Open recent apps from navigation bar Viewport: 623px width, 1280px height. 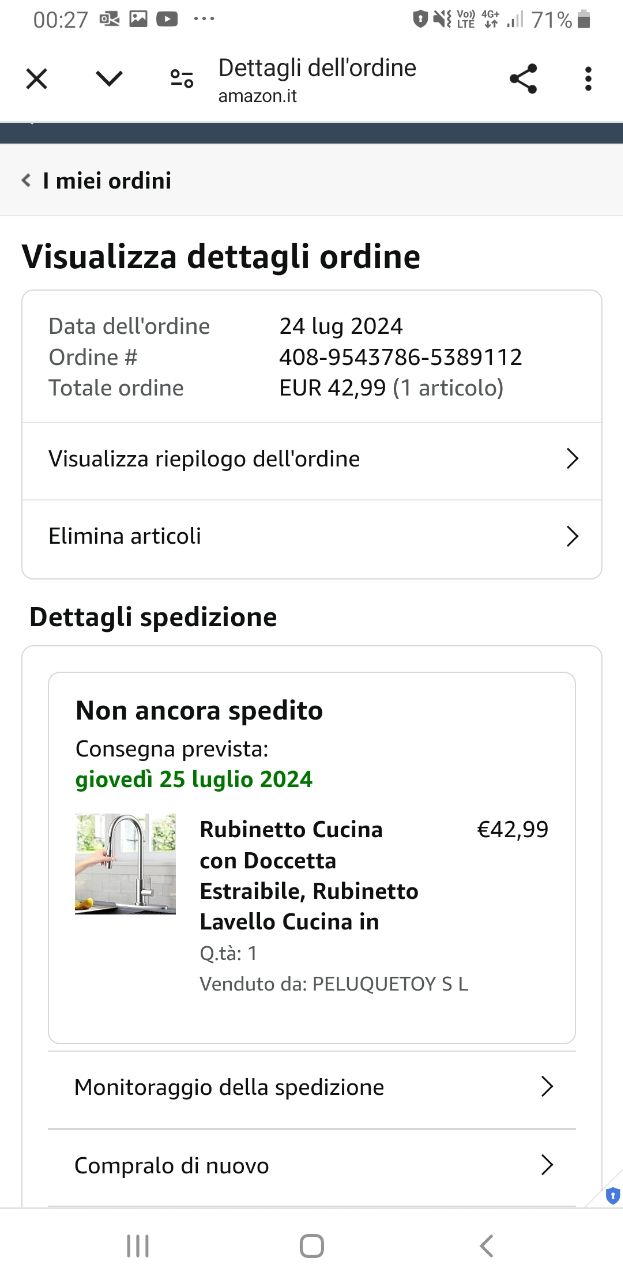(138, 1245)
